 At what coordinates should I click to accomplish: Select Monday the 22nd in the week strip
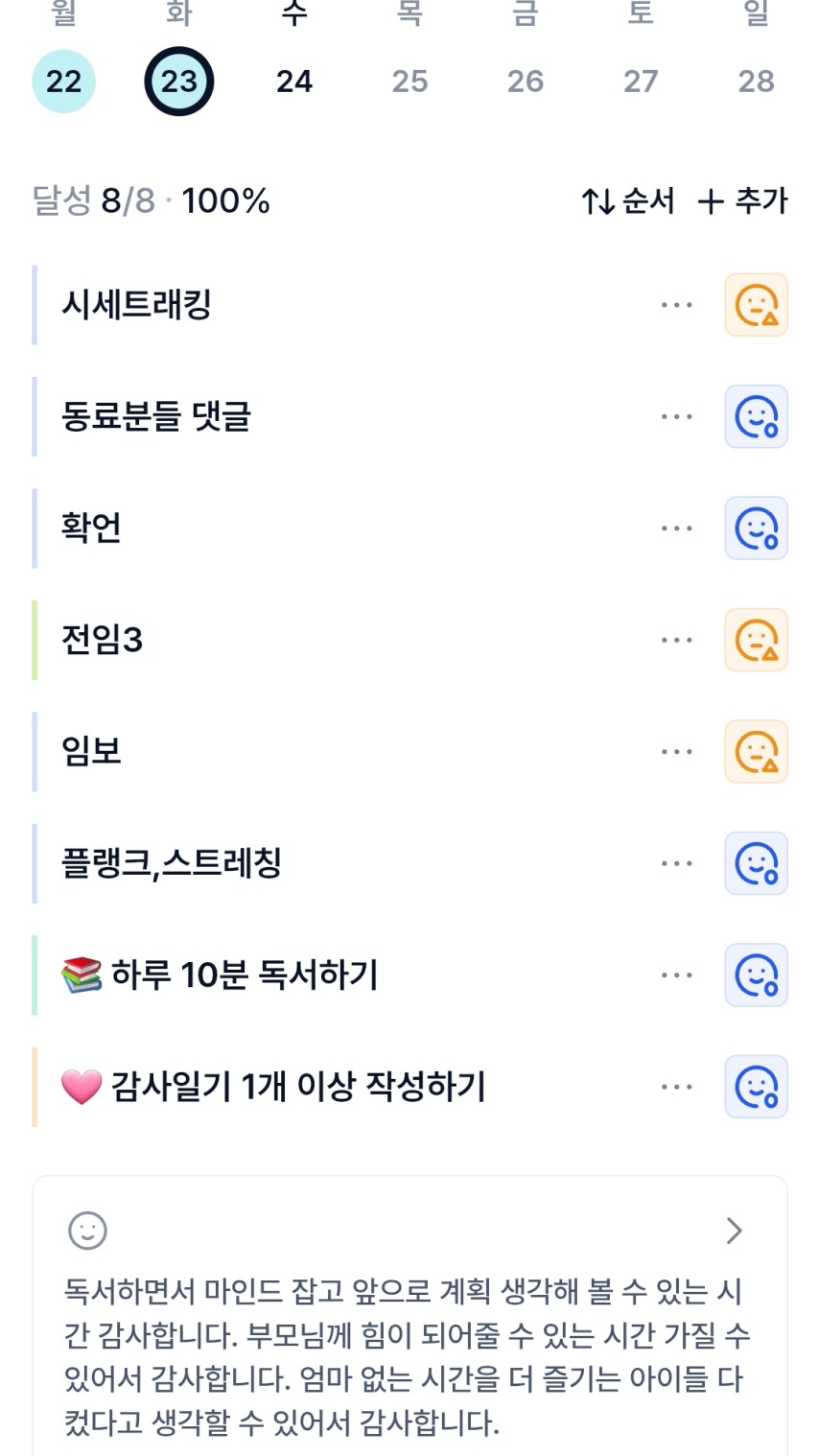[x=63, y=82]
